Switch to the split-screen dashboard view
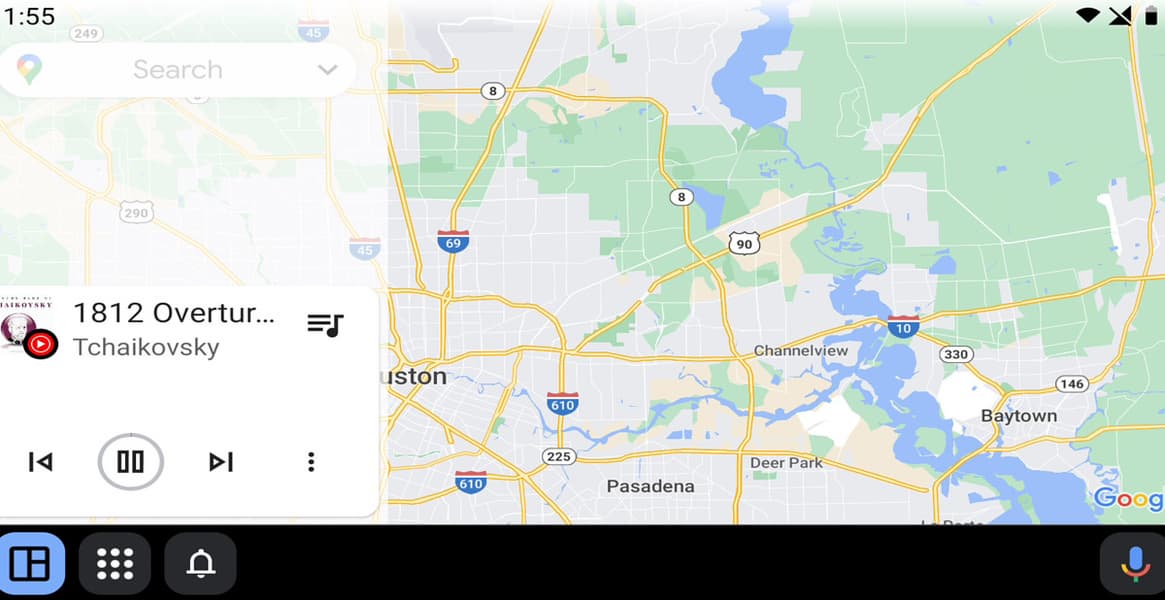Screen dimensions: 1165x600 click(31, 564)
